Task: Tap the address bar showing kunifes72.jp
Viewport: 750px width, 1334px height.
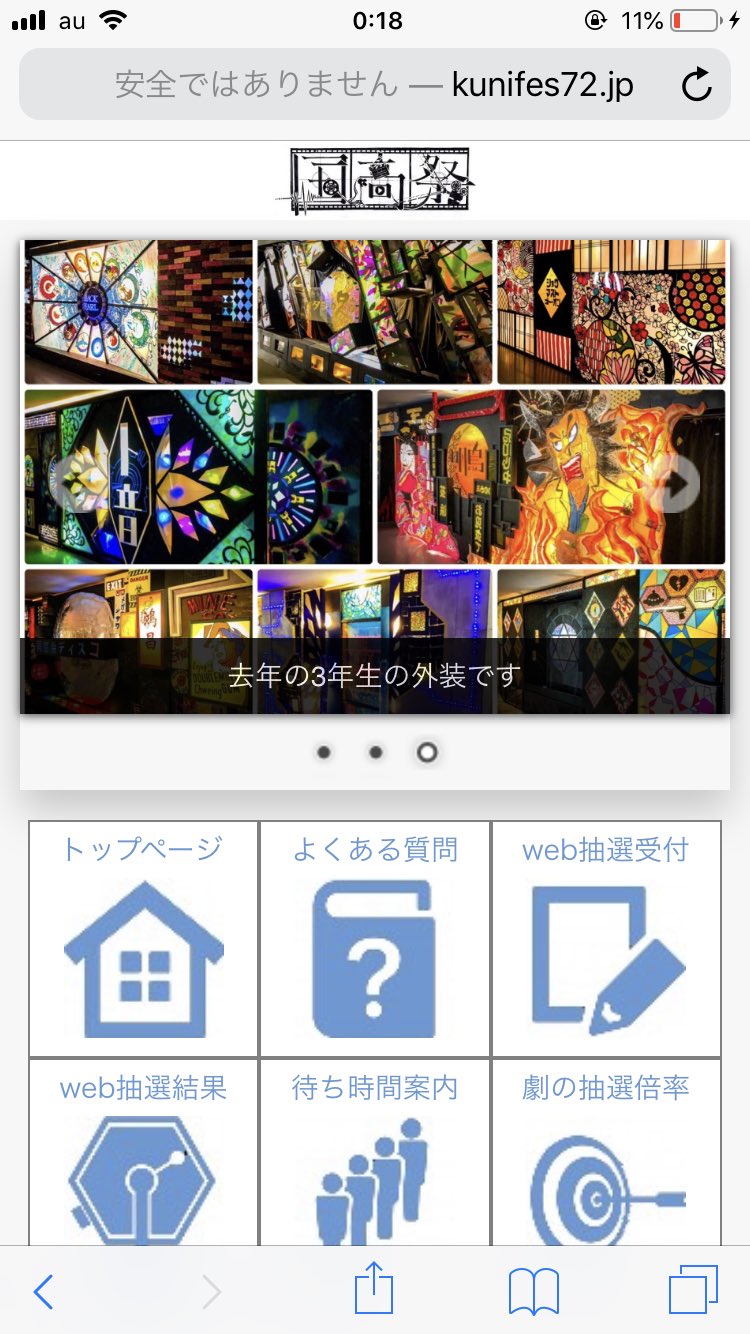Action: pyautogui.click(x=374, y=85)
